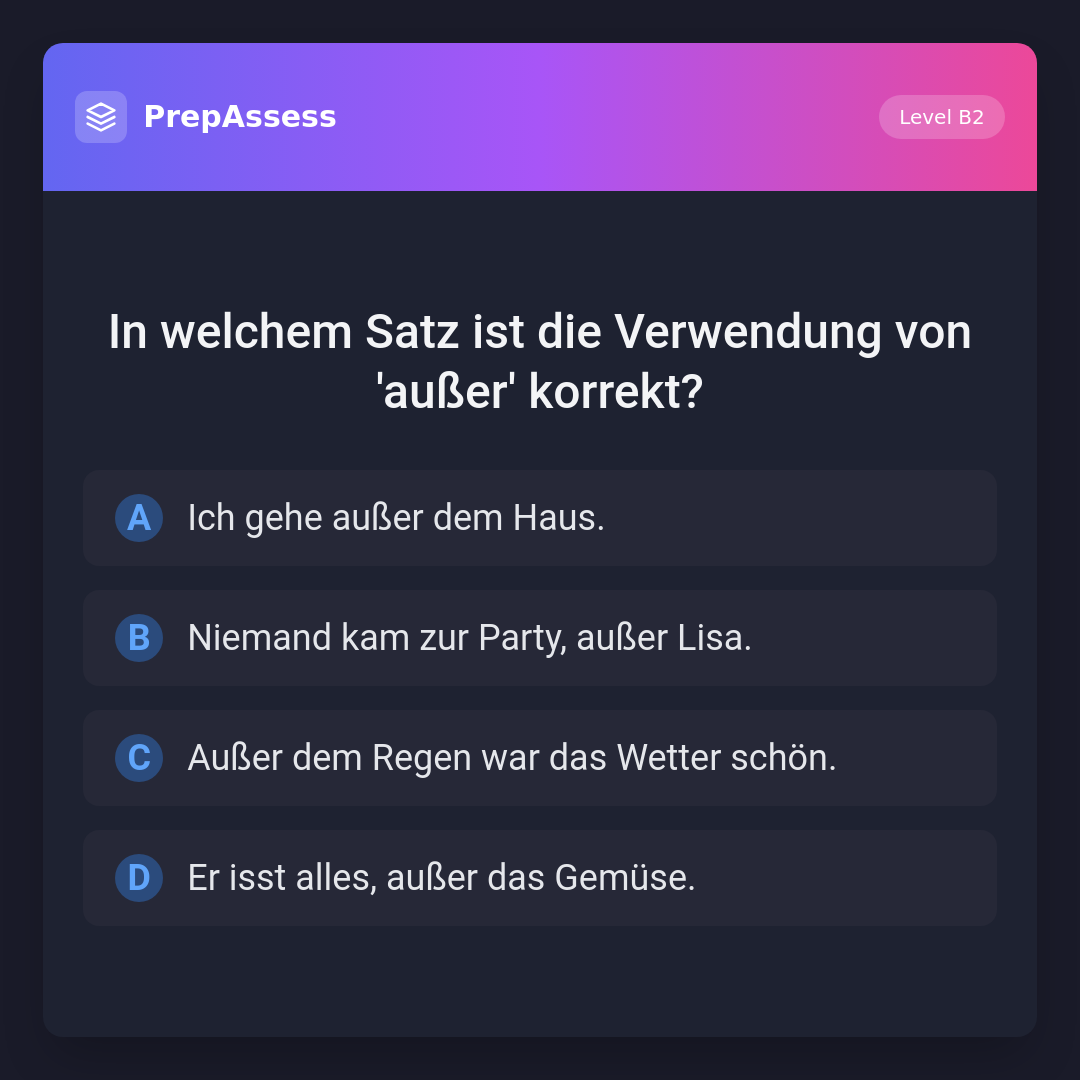
Task: Select answer A 'Ich gehe außer dem Haus'
Action: (540, 518)
